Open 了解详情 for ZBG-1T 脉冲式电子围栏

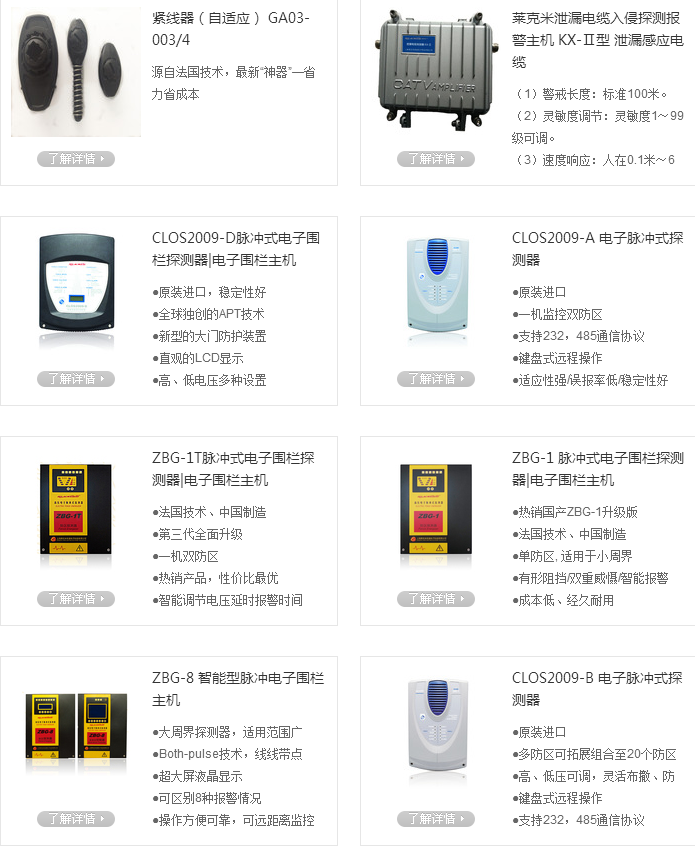(x=76, y=599)
